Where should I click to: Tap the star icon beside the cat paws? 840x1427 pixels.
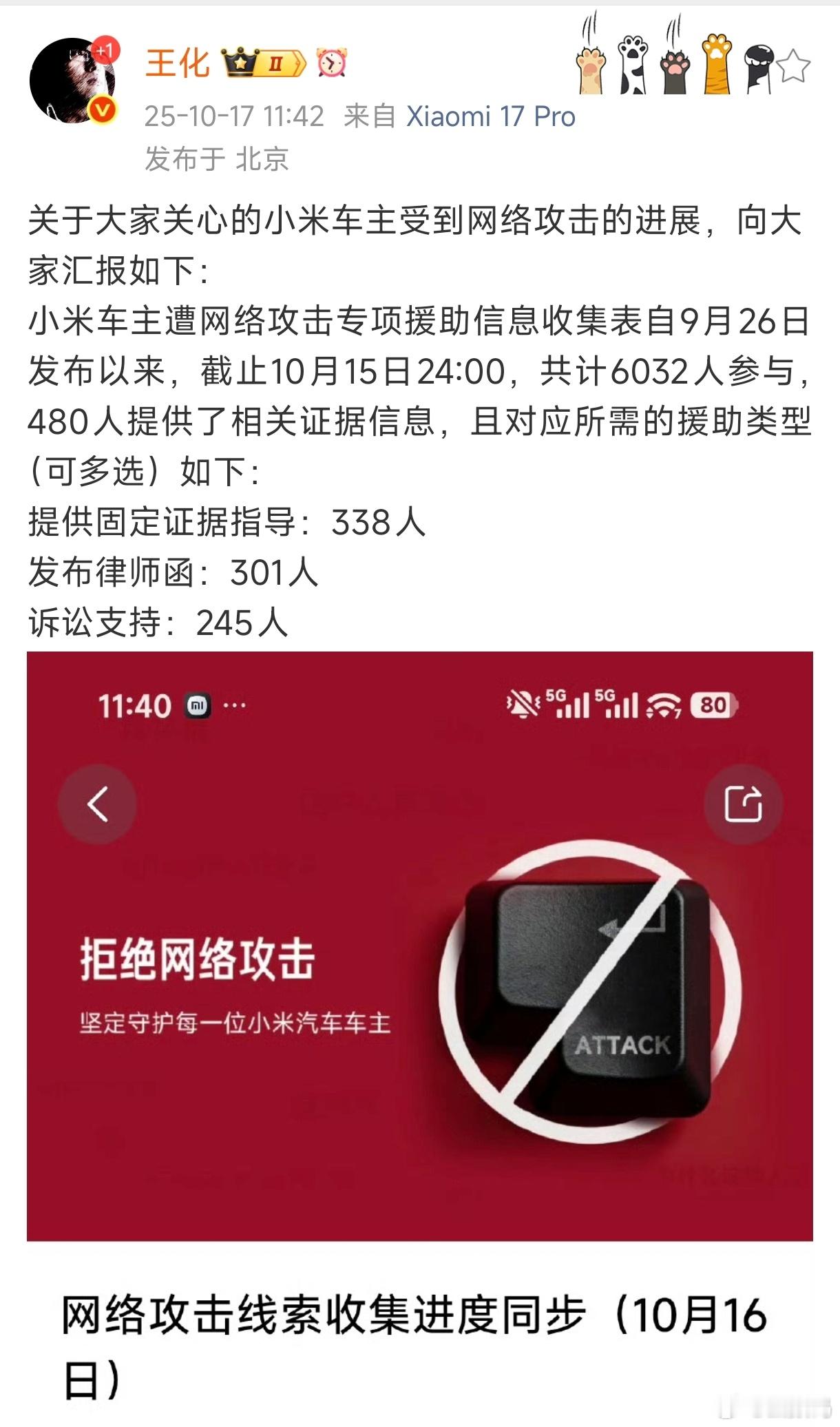[793, 67]
